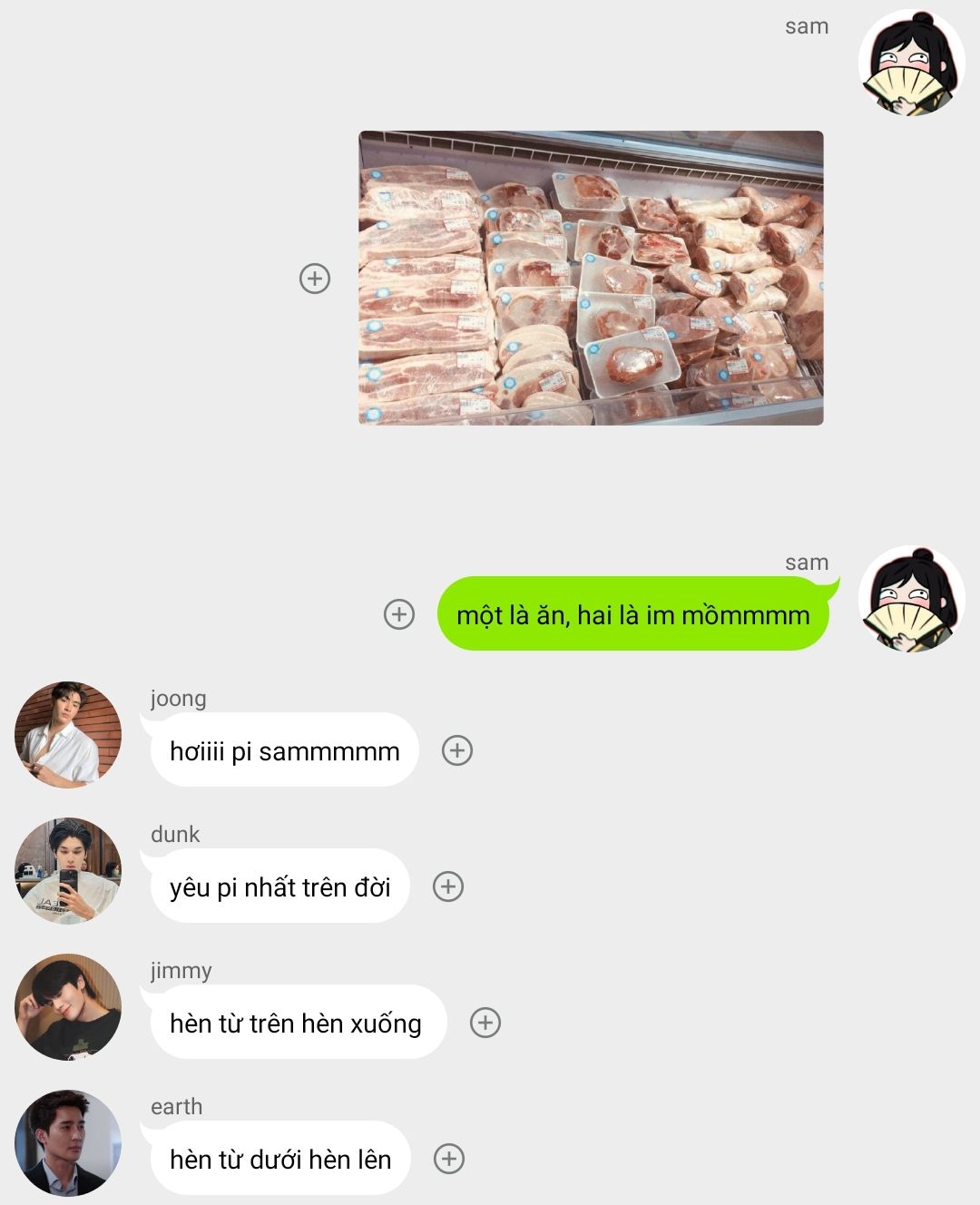This screenshot has width=980, height=1205.
Task: Tap the plus icon beside sam's green message
Action: (x=399, y=614)
